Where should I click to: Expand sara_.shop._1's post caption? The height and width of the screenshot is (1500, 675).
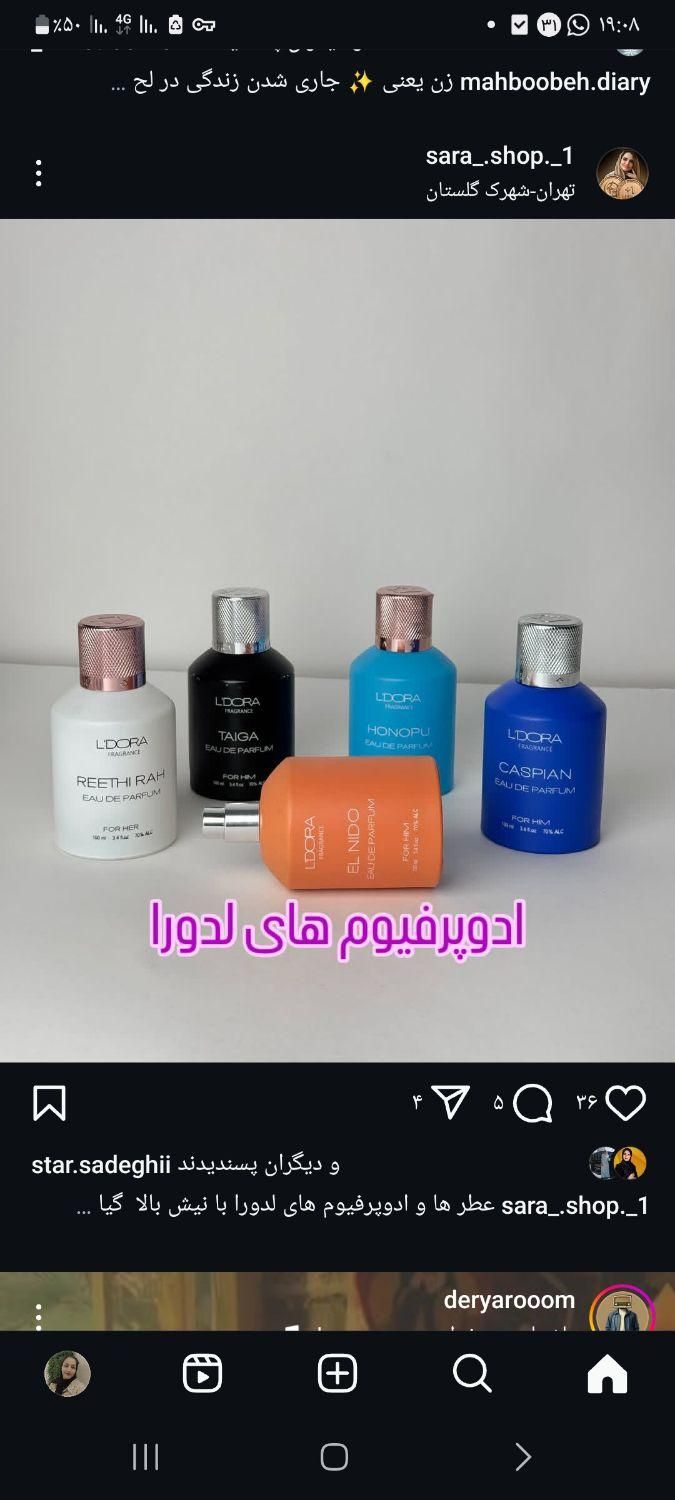click(x=85, y=1206)
